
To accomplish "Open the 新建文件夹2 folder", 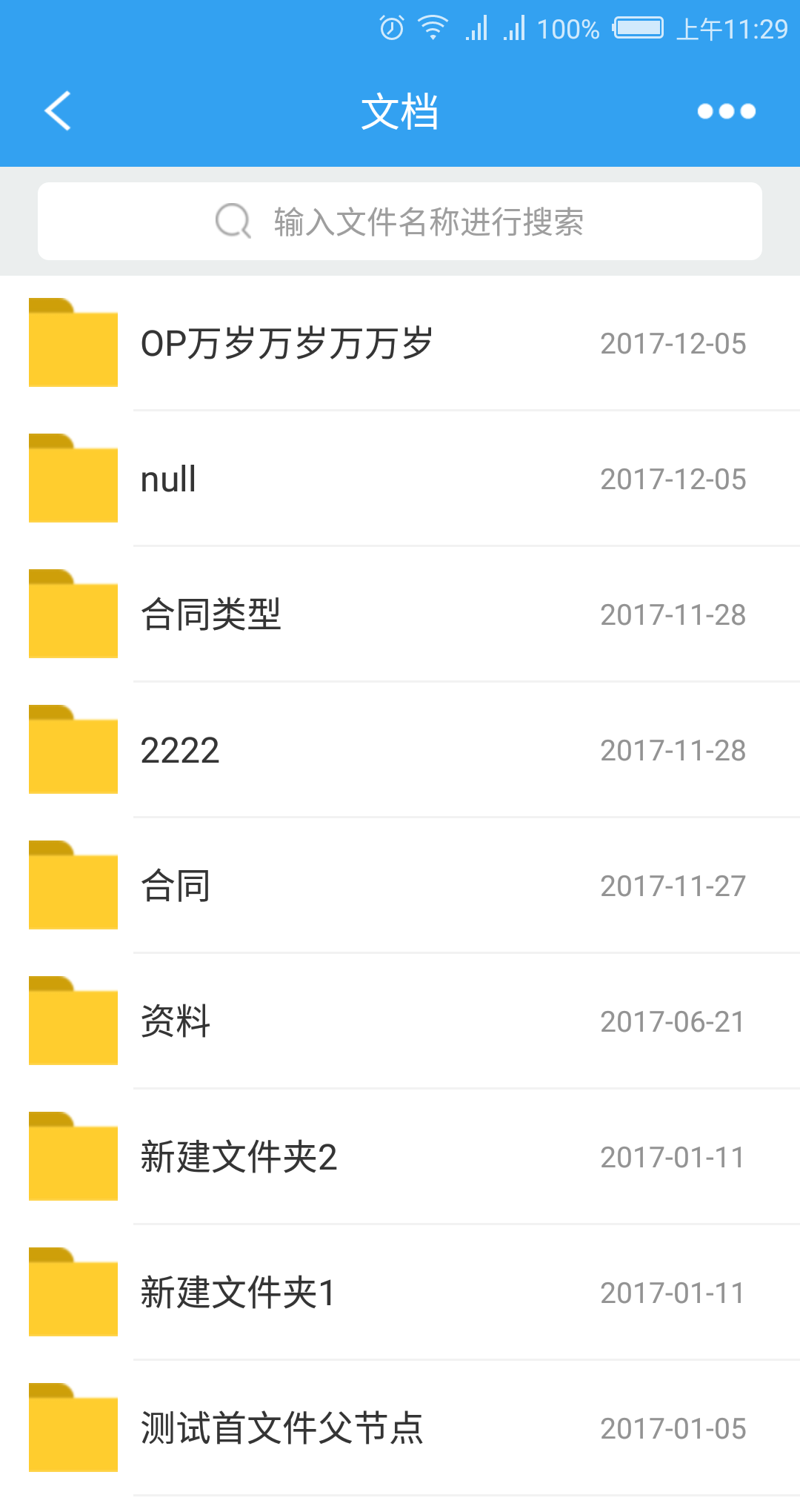I will tap(400, 1157).
